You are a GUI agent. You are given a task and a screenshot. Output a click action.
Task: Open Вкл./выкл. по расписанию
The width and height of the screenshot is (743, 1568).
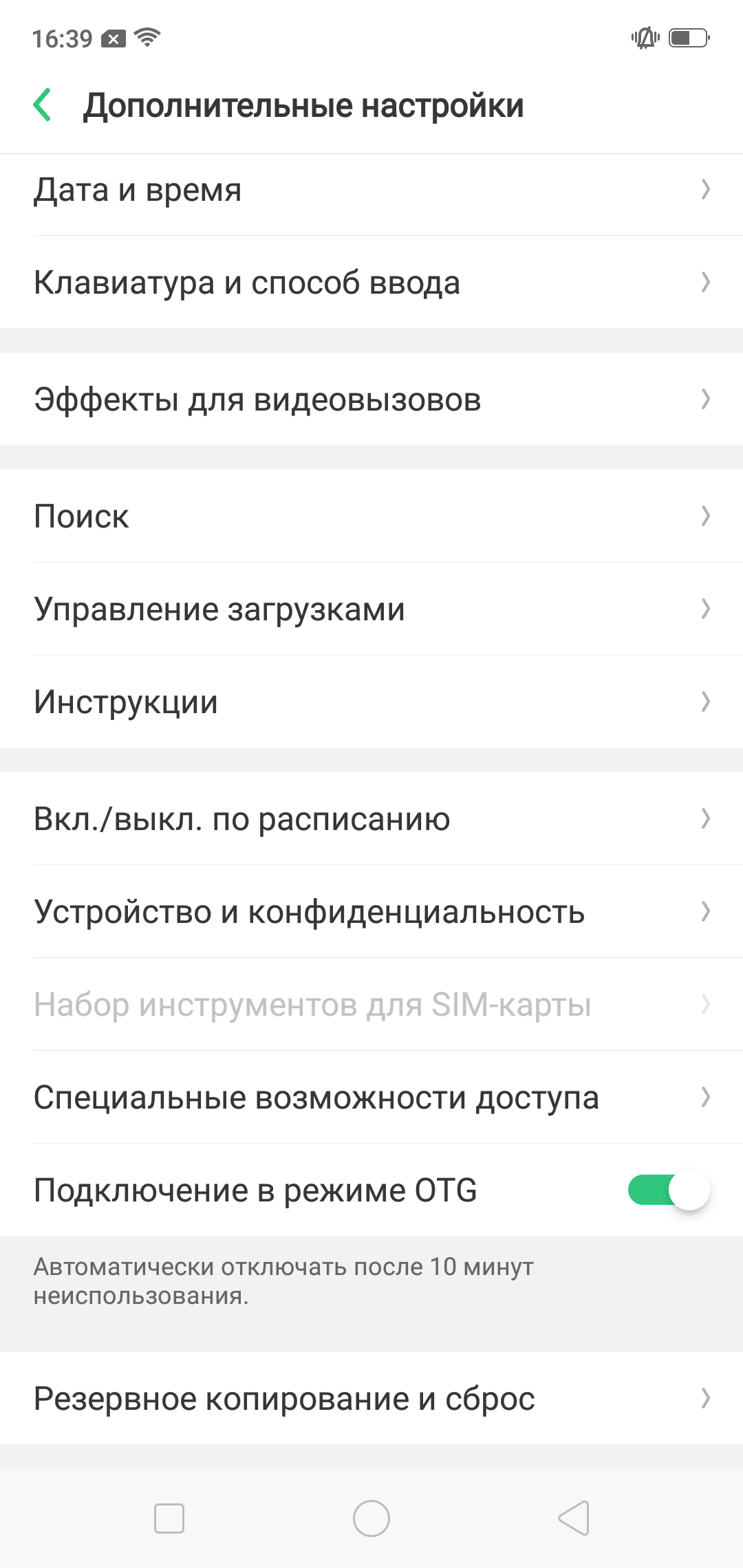pos(371,818)
